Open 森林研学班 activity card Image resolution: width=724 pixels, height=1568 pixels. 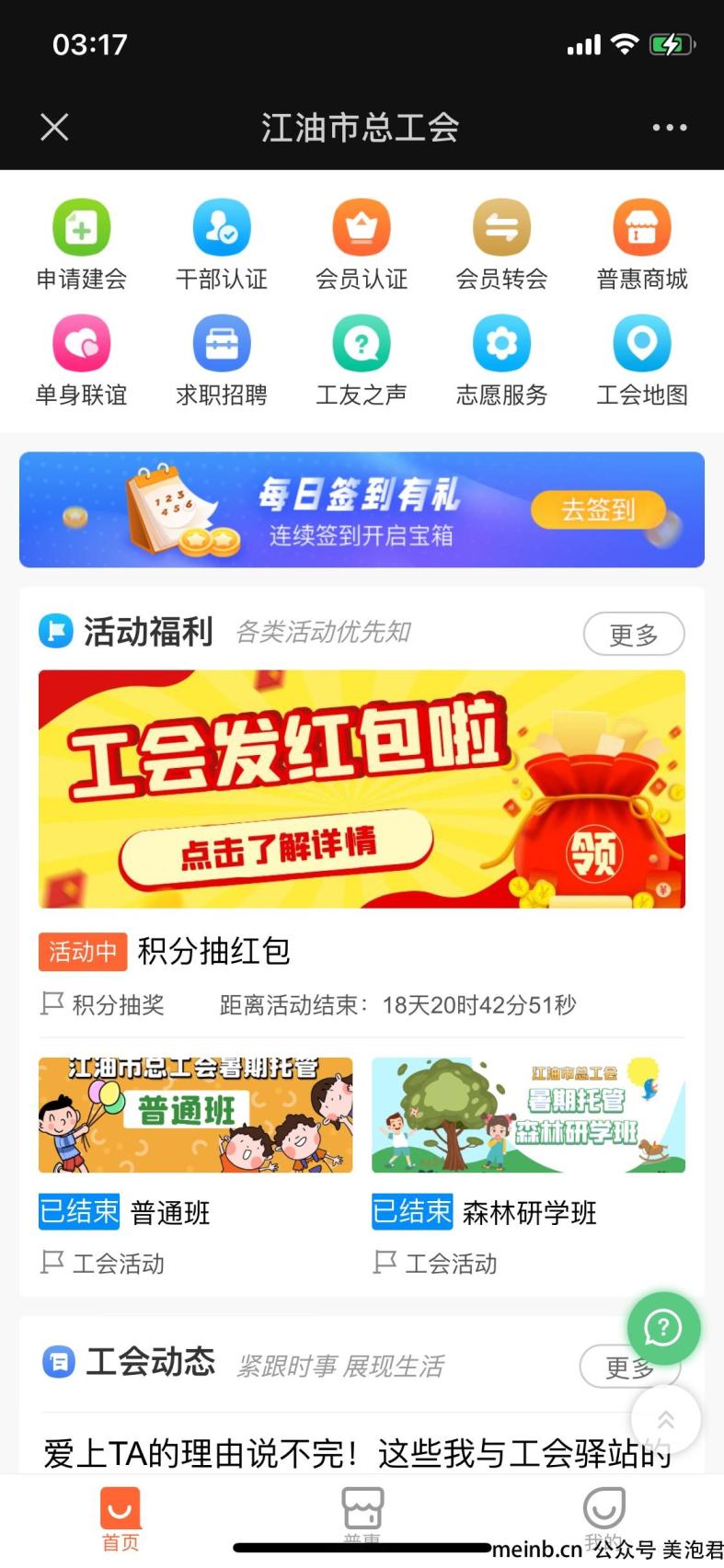point(528,1115)
